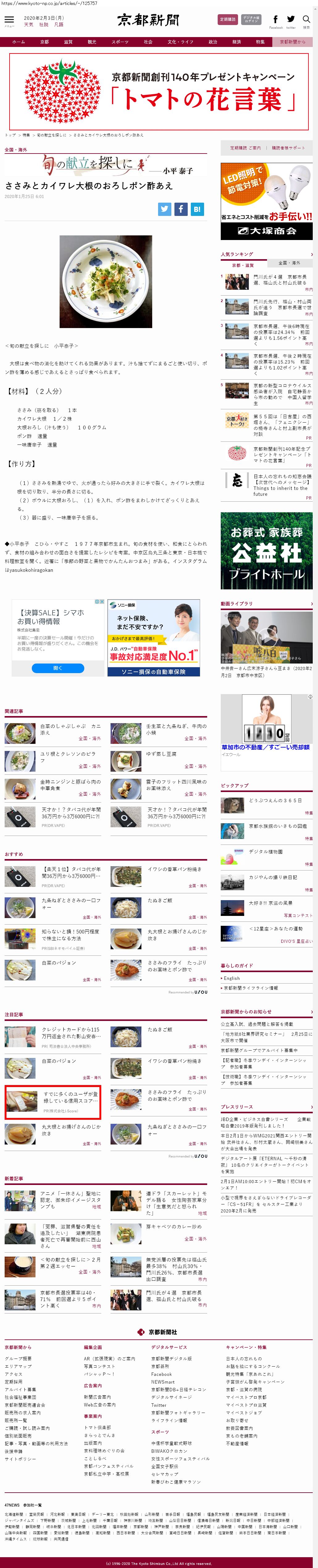
Task: Open the 大塚商会 LED照明 advertisement
Action: [x=266, y=201]
